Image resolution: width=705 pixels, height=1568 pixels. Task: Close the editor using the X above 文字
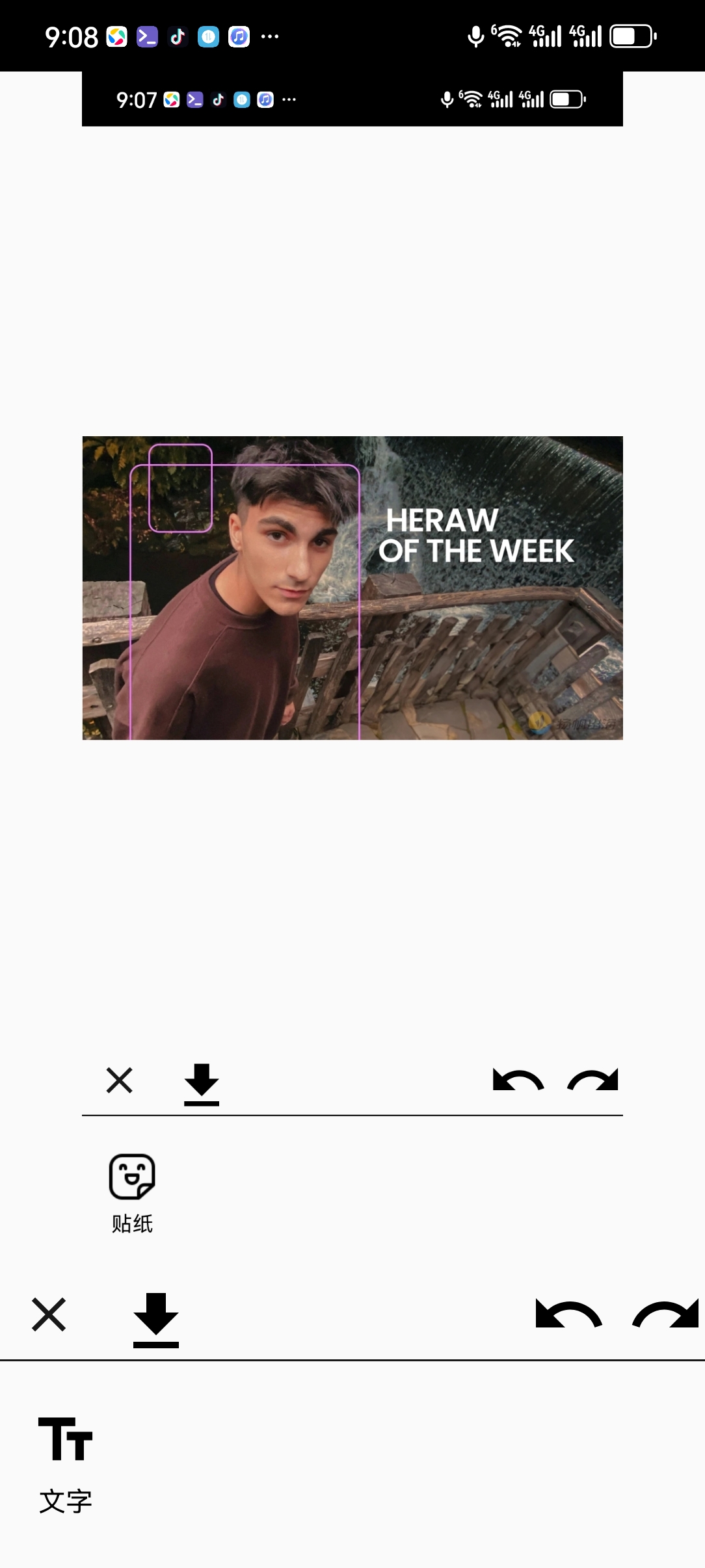[x=49, y=1314]
